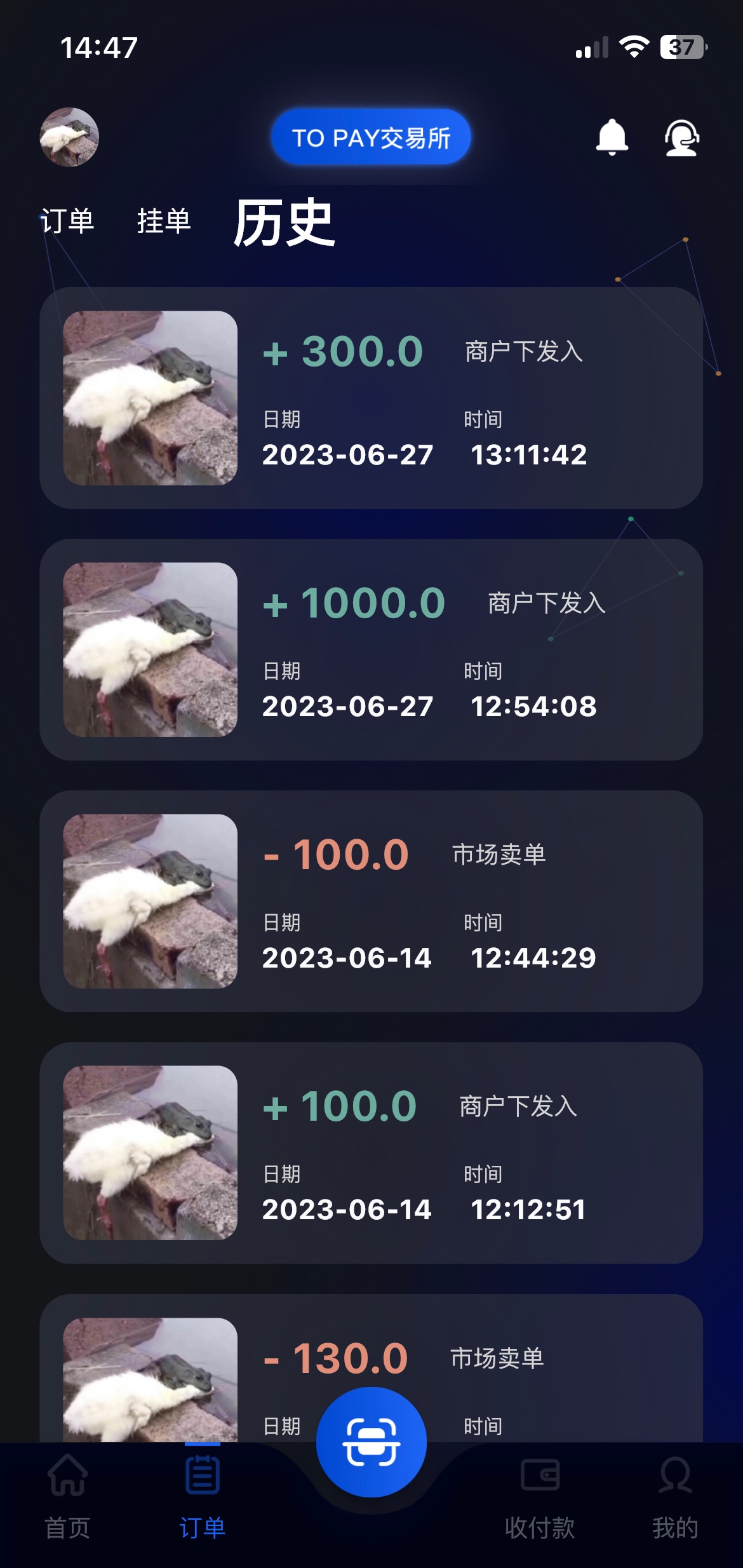Image resolution: width=743 pixels, height=1568 pixels.
Task: Contact customer service via headset icon
Action: click(x=681, y=138)
